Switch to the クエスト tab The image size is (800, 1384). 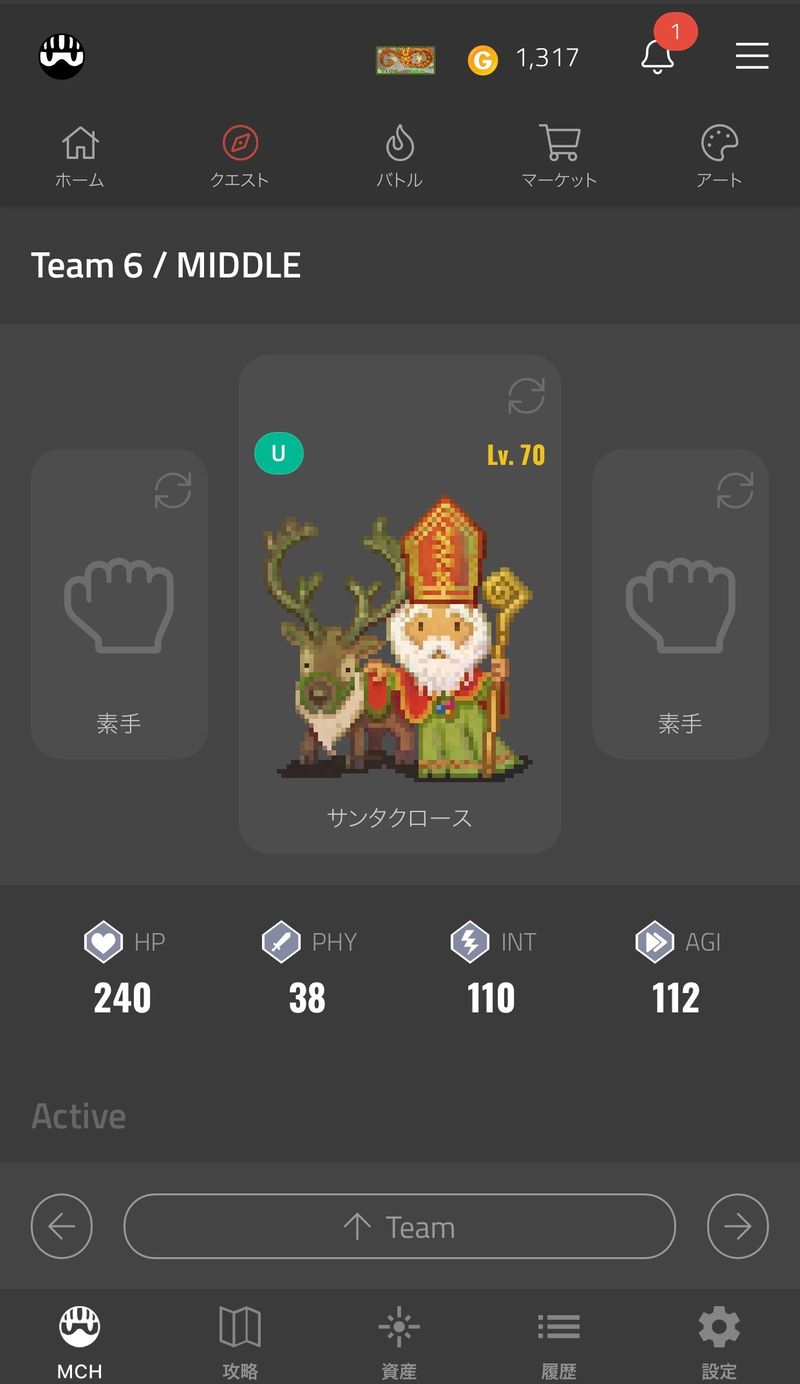tap(240, 157)
